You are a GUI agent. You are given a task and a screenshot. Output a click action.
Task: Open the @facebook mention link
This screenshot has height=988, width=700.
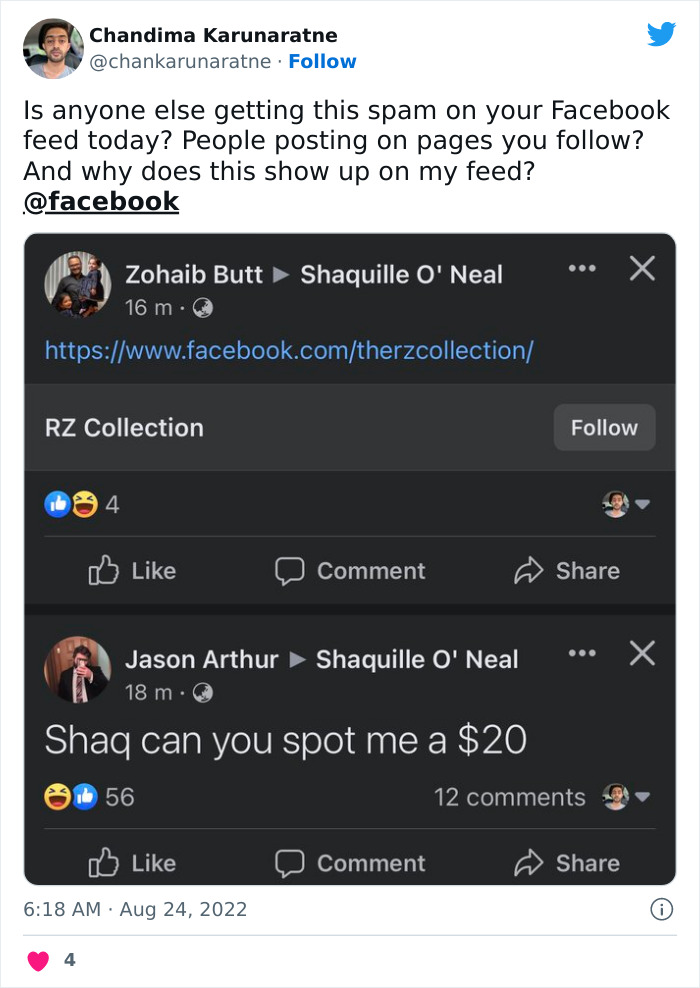click(101, 202)
